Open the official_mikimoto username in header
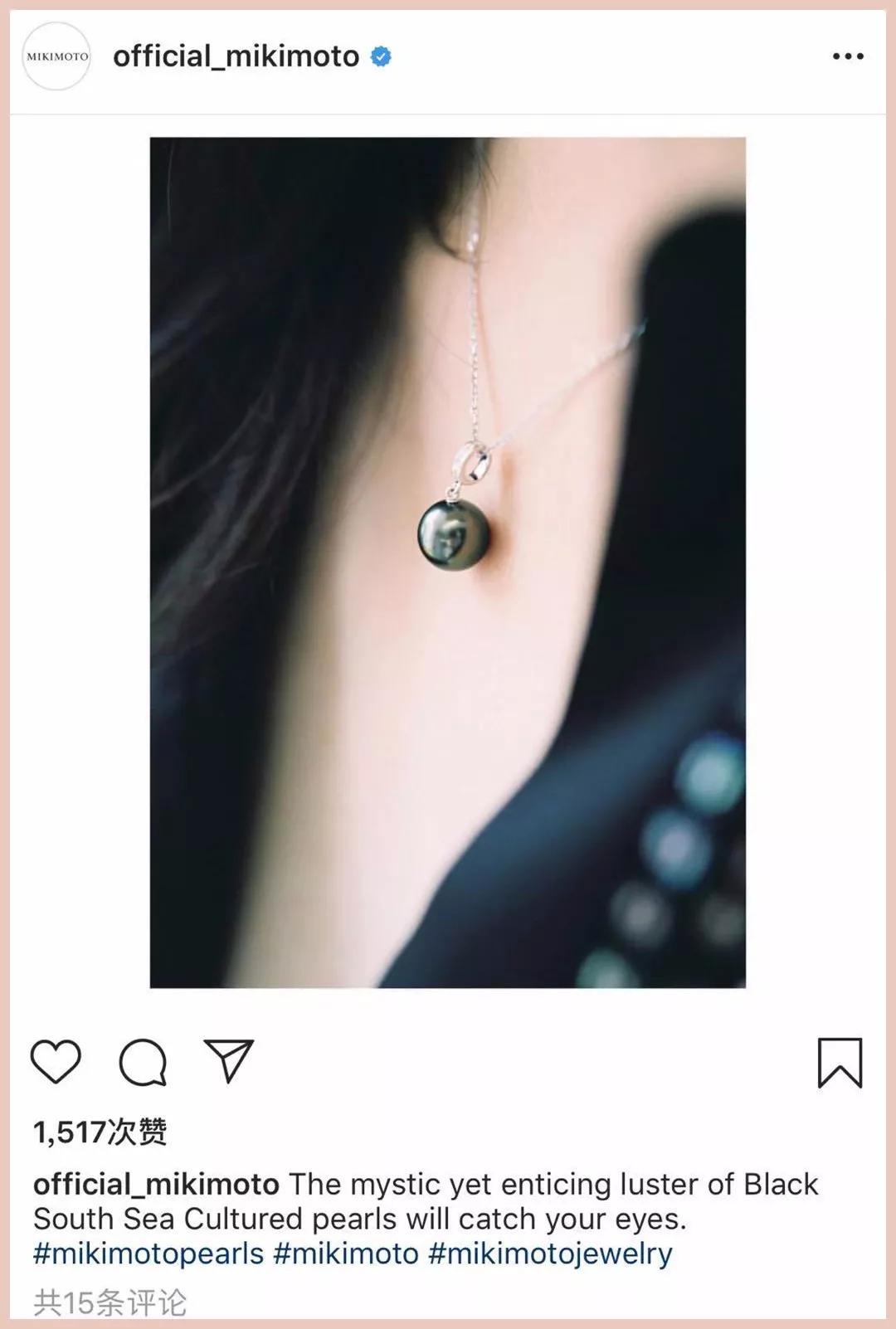This screenshot has width=896, height=1329. 236,56
